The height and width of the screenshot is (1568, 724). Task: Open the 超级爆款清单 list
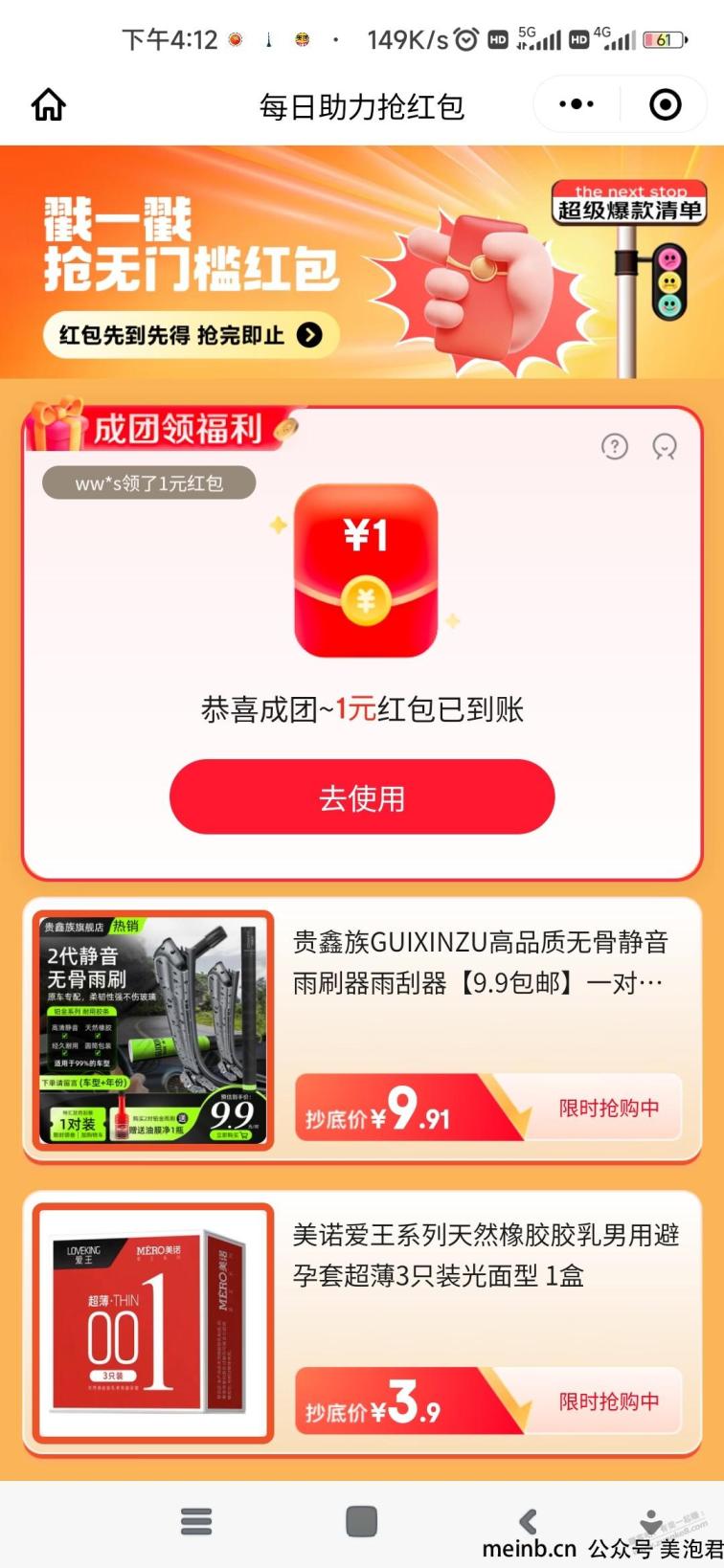628,204
